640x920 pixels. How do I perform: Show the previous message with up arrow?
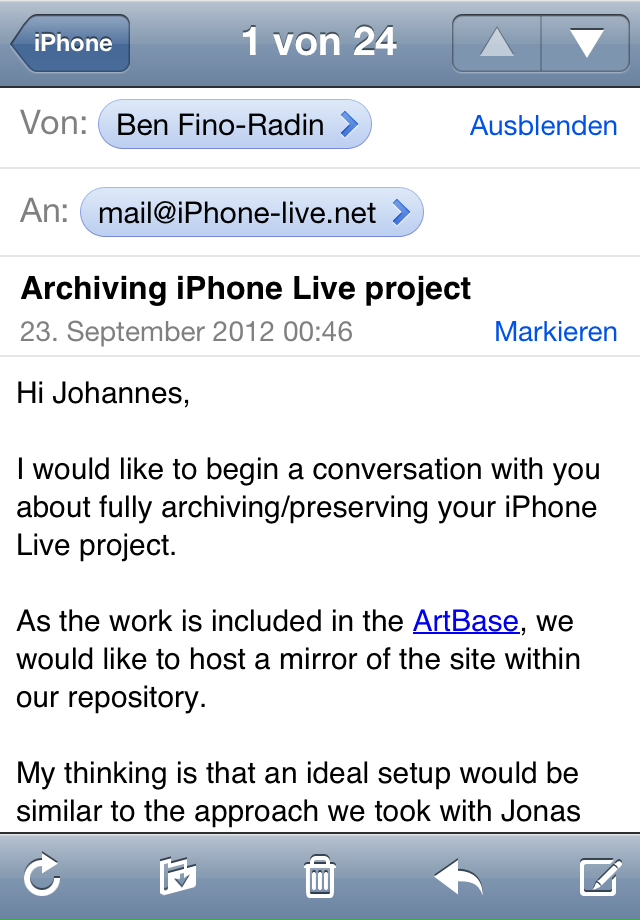497,44
